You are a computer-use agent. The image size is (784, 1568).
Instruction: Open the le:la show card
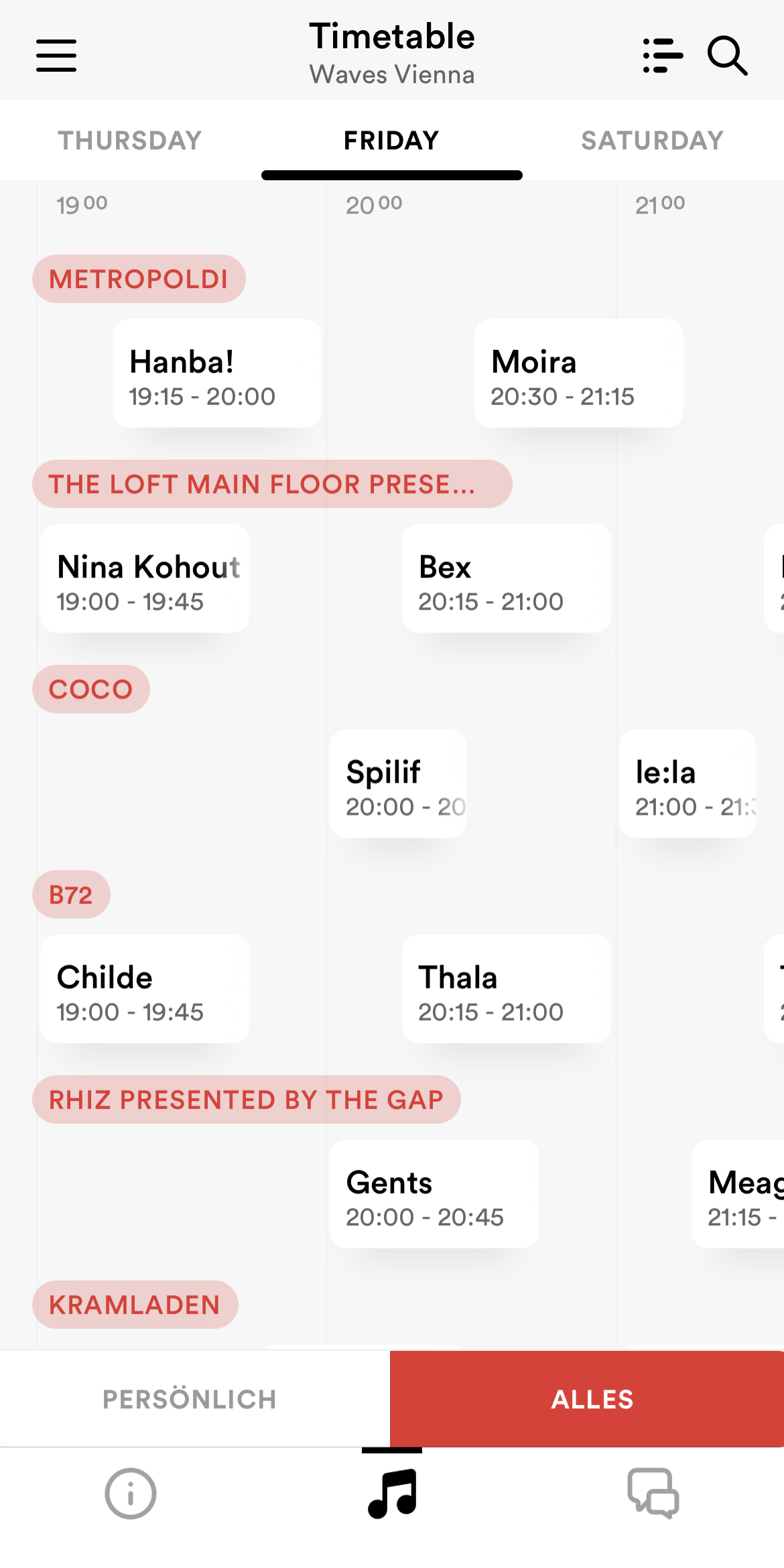(x=687, y=783)
